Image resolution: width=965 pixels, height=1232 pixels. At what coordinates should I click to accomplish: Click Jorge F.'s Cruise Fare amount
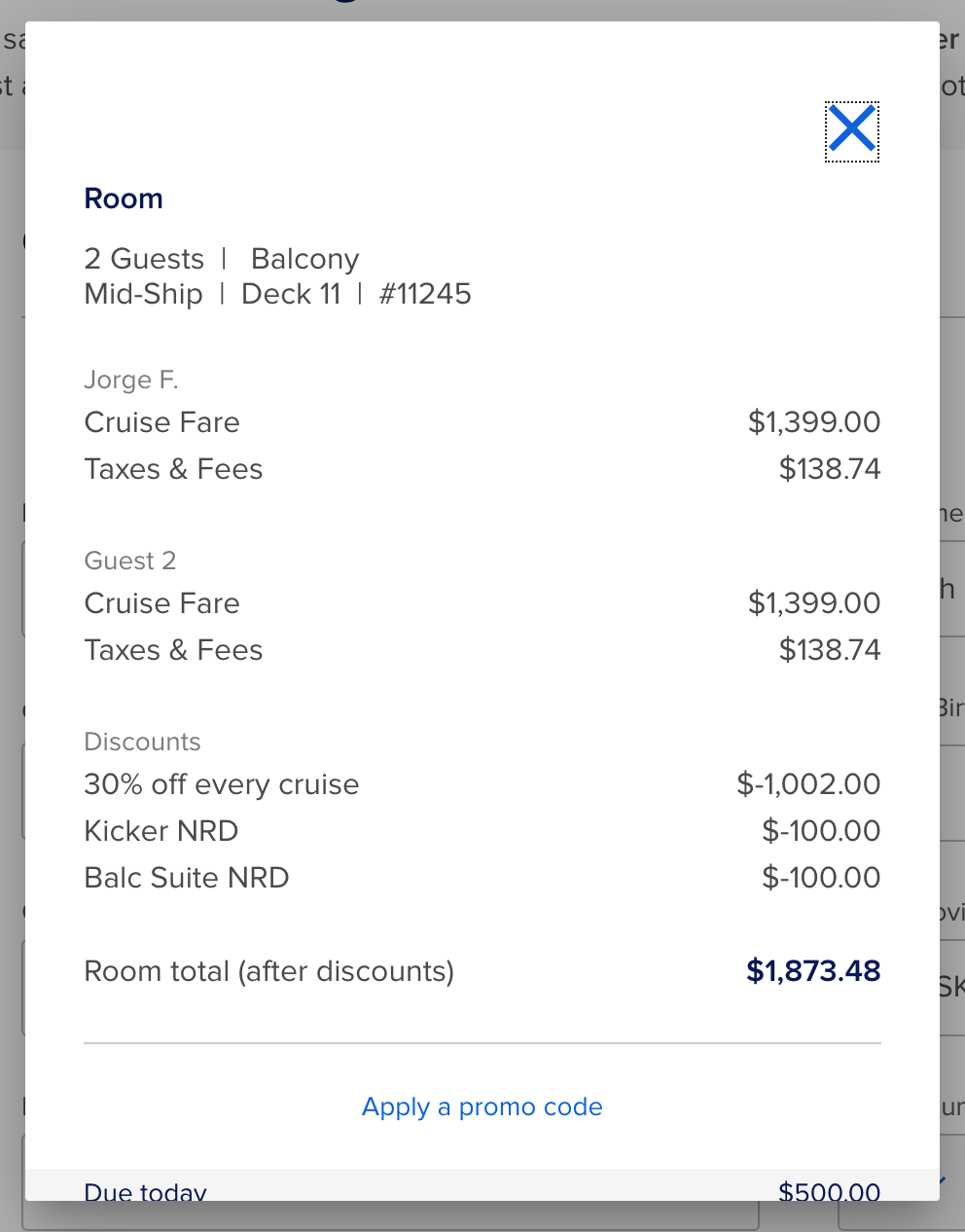pos(814,422)
